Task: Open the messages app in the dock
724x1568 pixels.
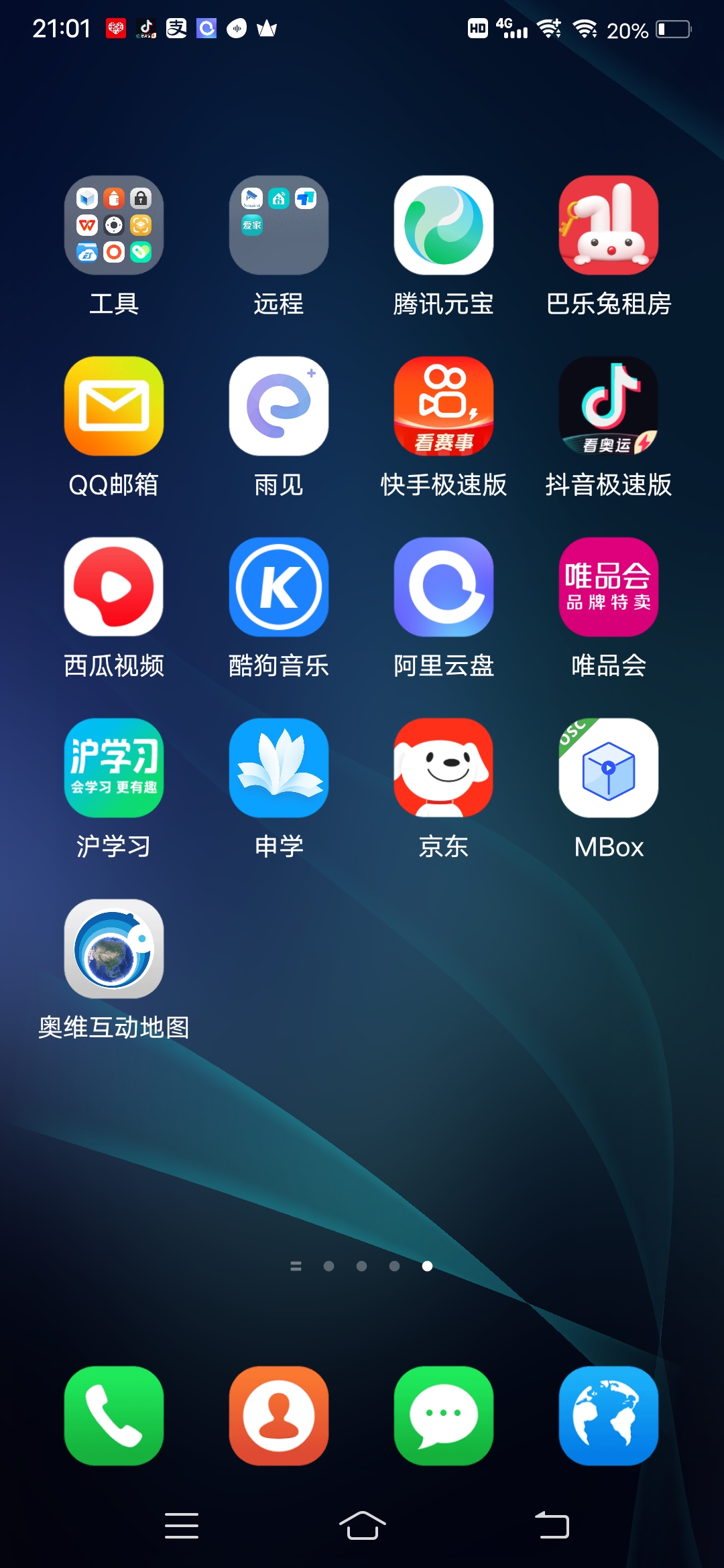Action: click(x=444, y=1416)
